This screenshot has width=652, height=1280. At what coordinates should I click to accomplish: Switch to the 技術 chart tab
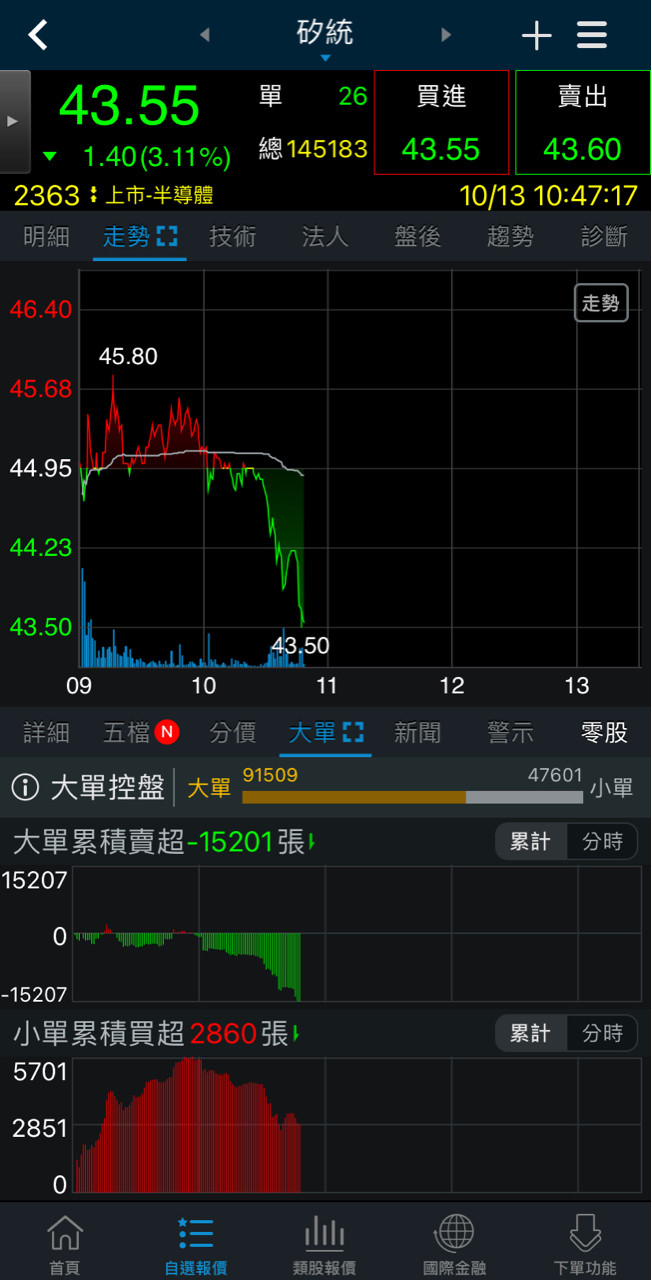click(233, 237)
